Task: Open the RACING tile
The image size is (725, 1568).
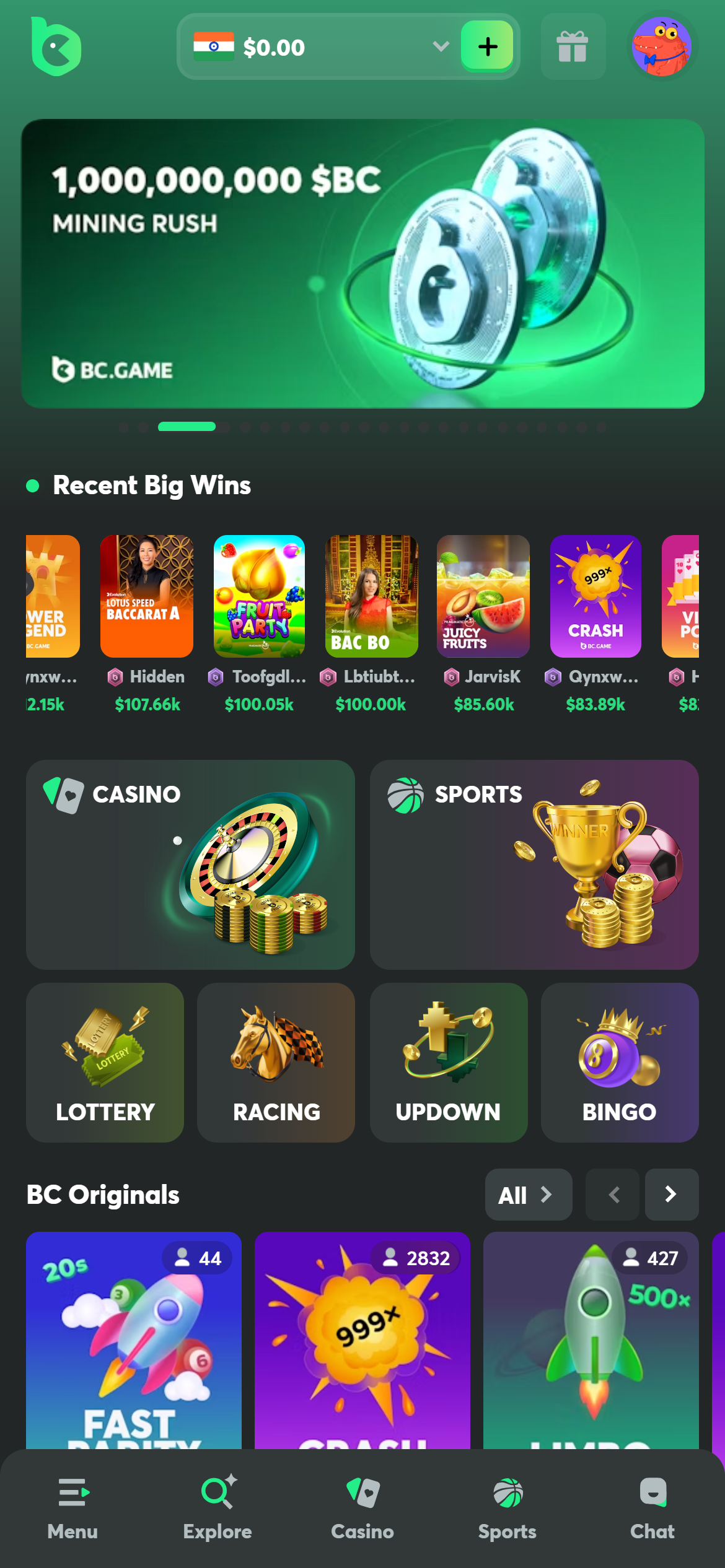Action: click(276, 1062)
